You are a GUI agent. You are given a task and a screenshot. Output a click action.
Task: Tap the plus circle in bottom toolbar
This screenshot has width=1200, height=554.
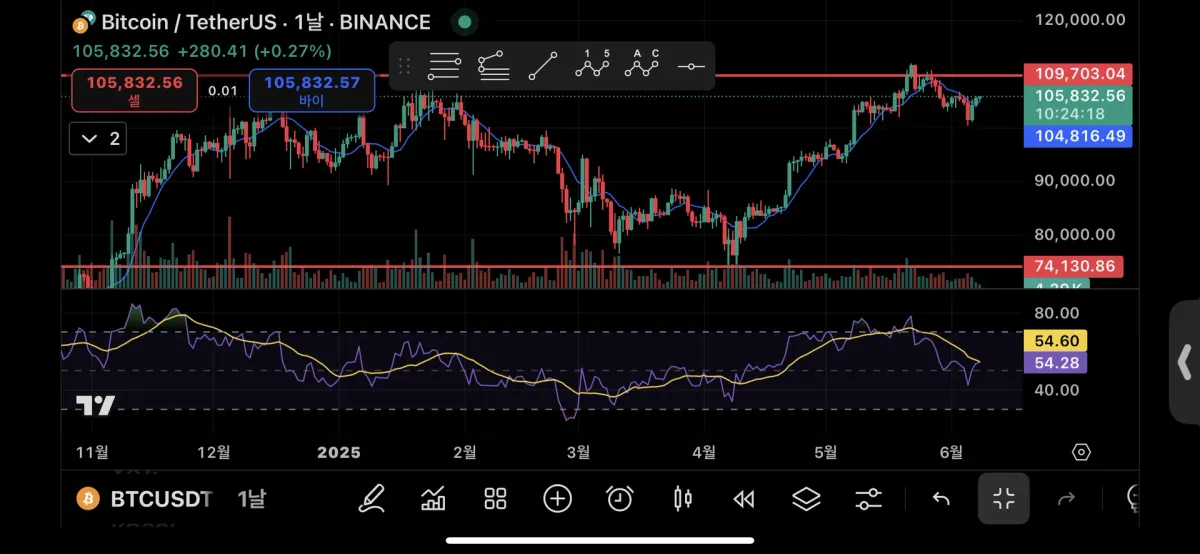tap(557, 498)
